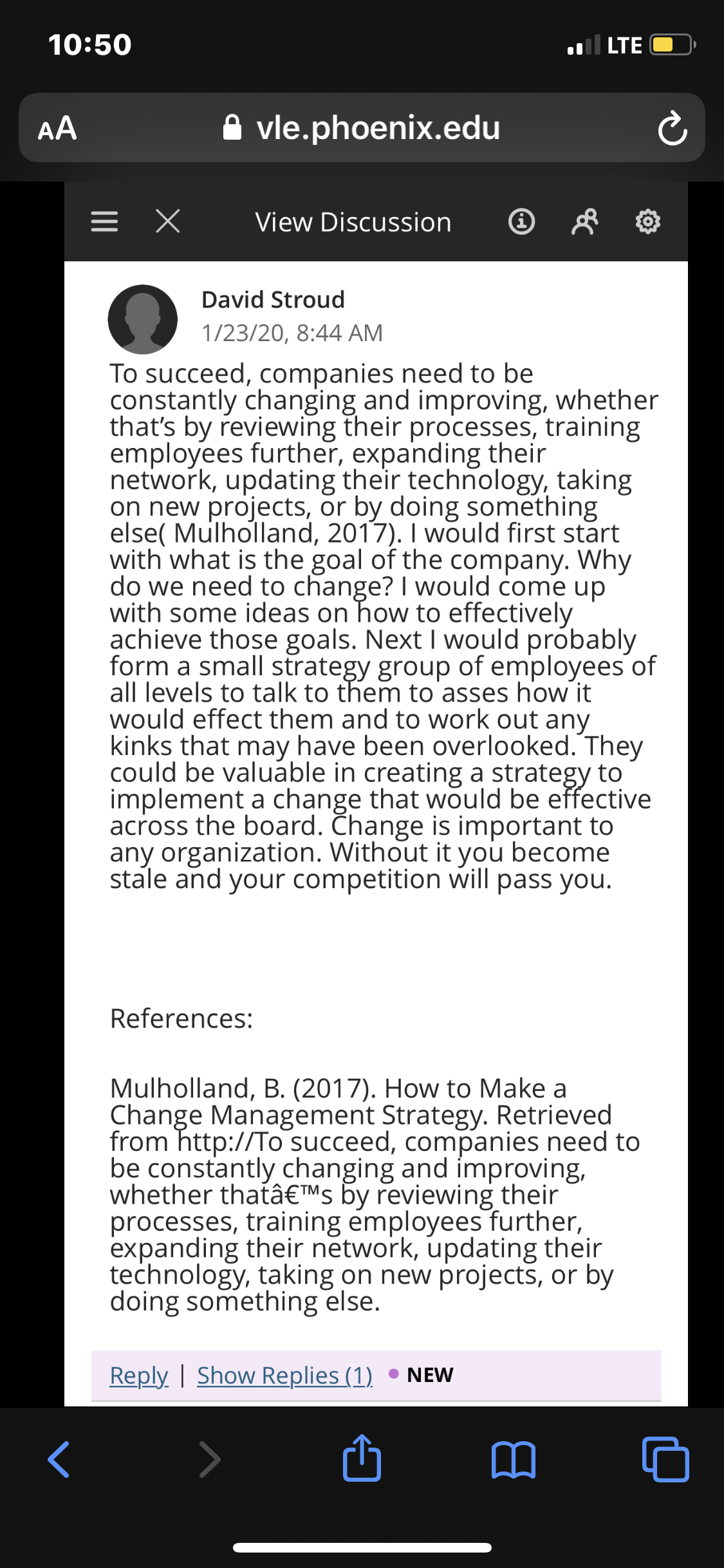
Task: Open the discussion info icon
Action: (521, 221)
